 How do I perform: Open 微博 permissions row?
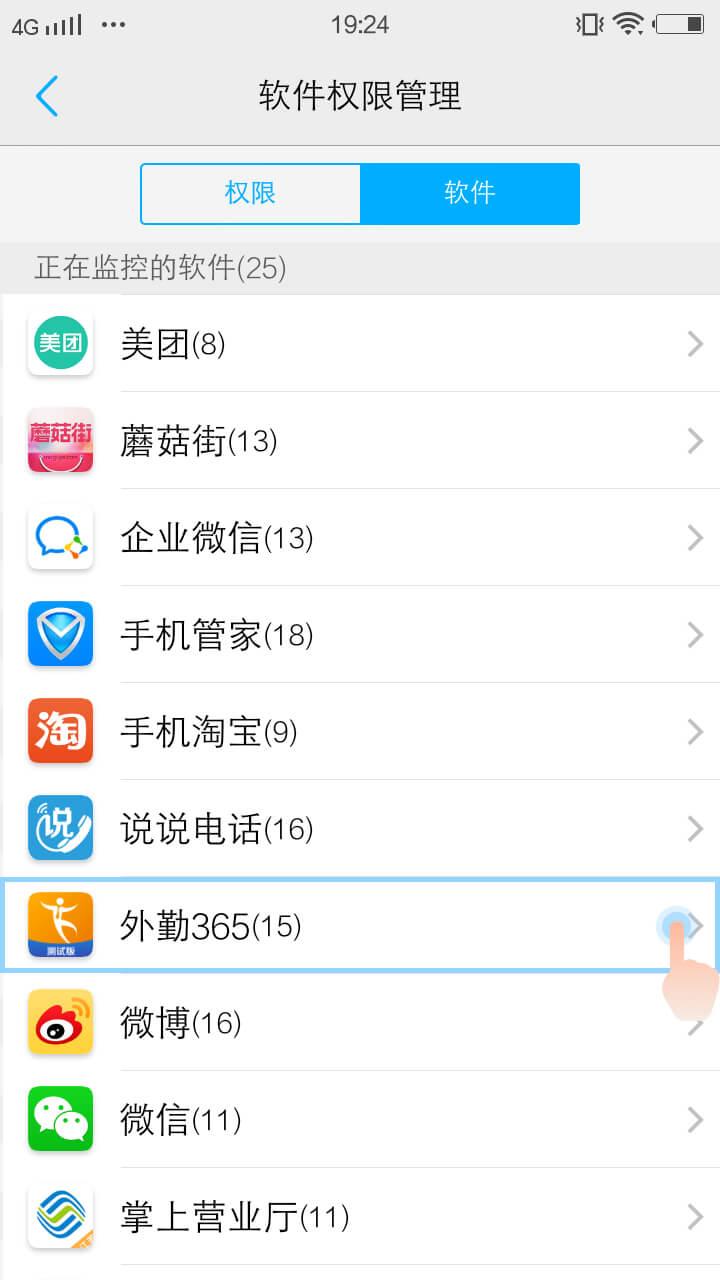[x=360, y=1023]
